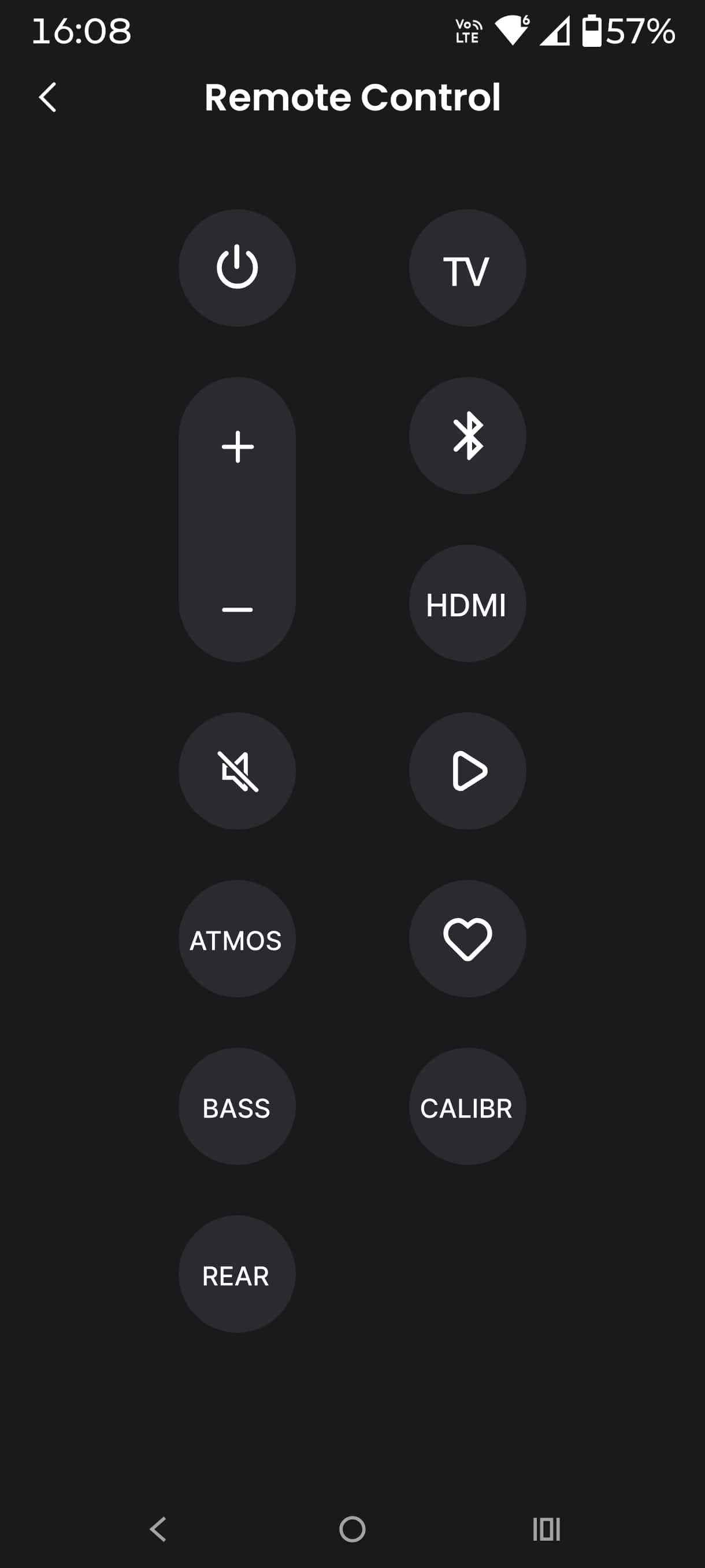Open recent apps overview
This screenshot has width=705, height=1568.
(546, 1529)
